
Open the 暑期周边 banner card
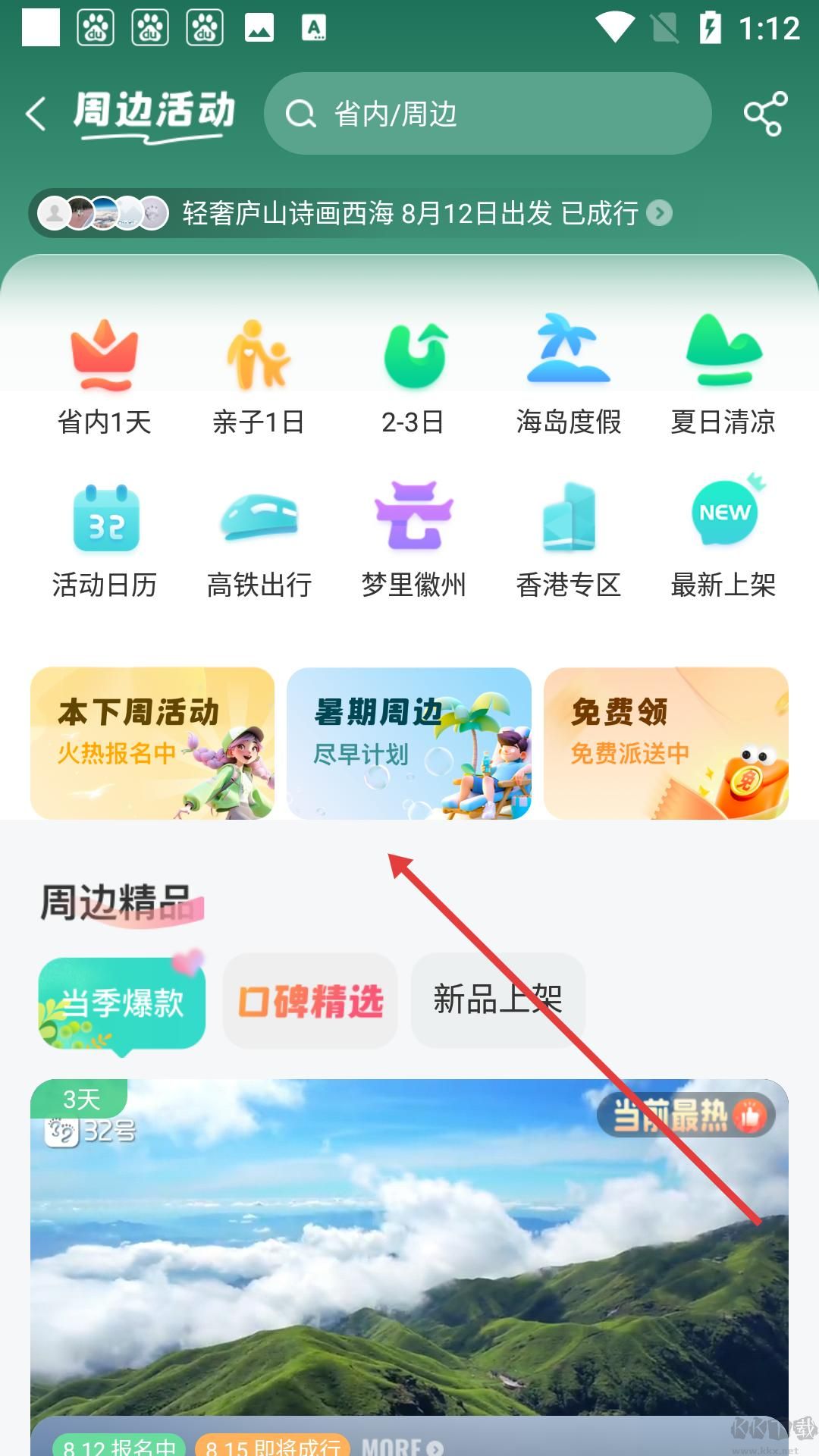409,743
